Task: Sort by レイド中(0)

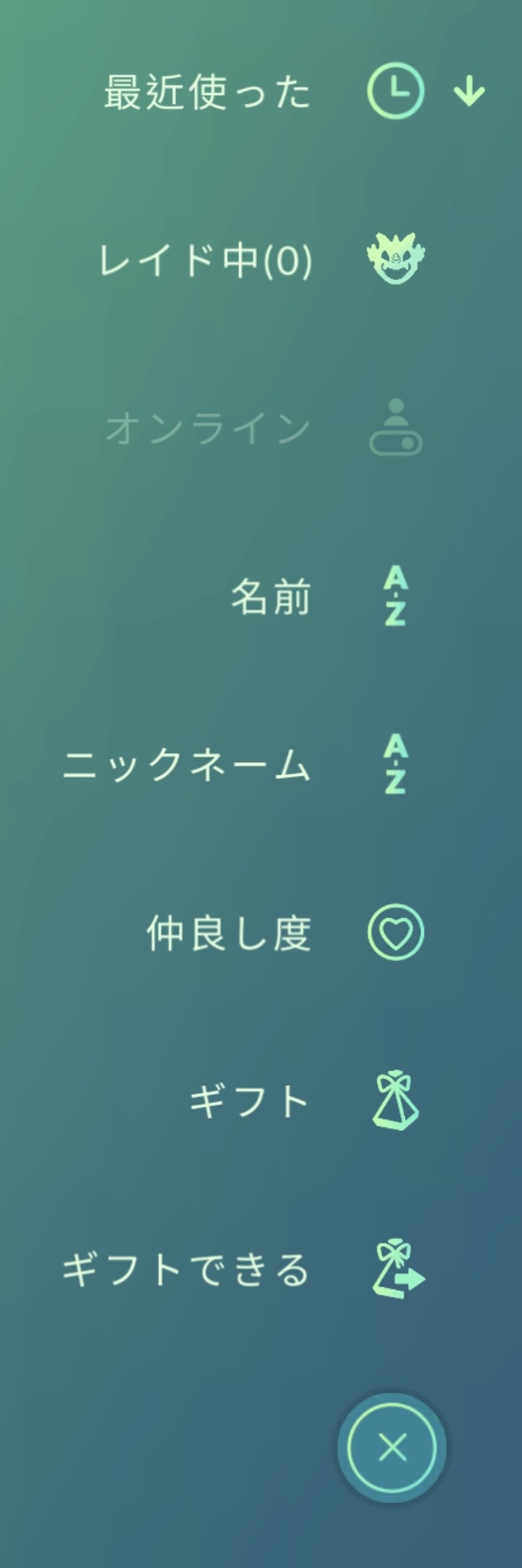Action: pyautogui.click(x=263, y=259)
